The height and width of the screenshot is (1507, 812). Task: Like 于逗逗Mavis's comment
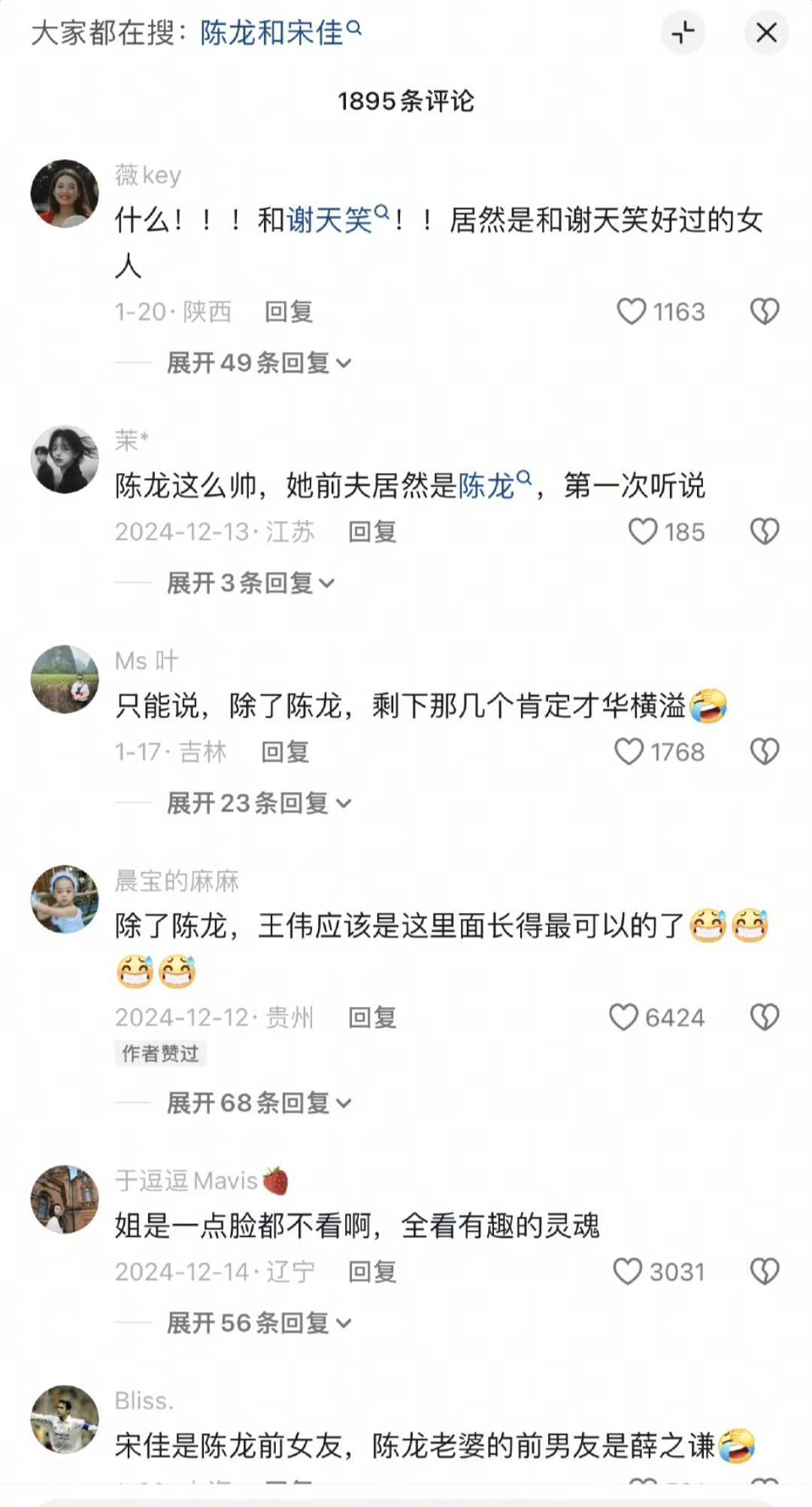(627, 1272)
